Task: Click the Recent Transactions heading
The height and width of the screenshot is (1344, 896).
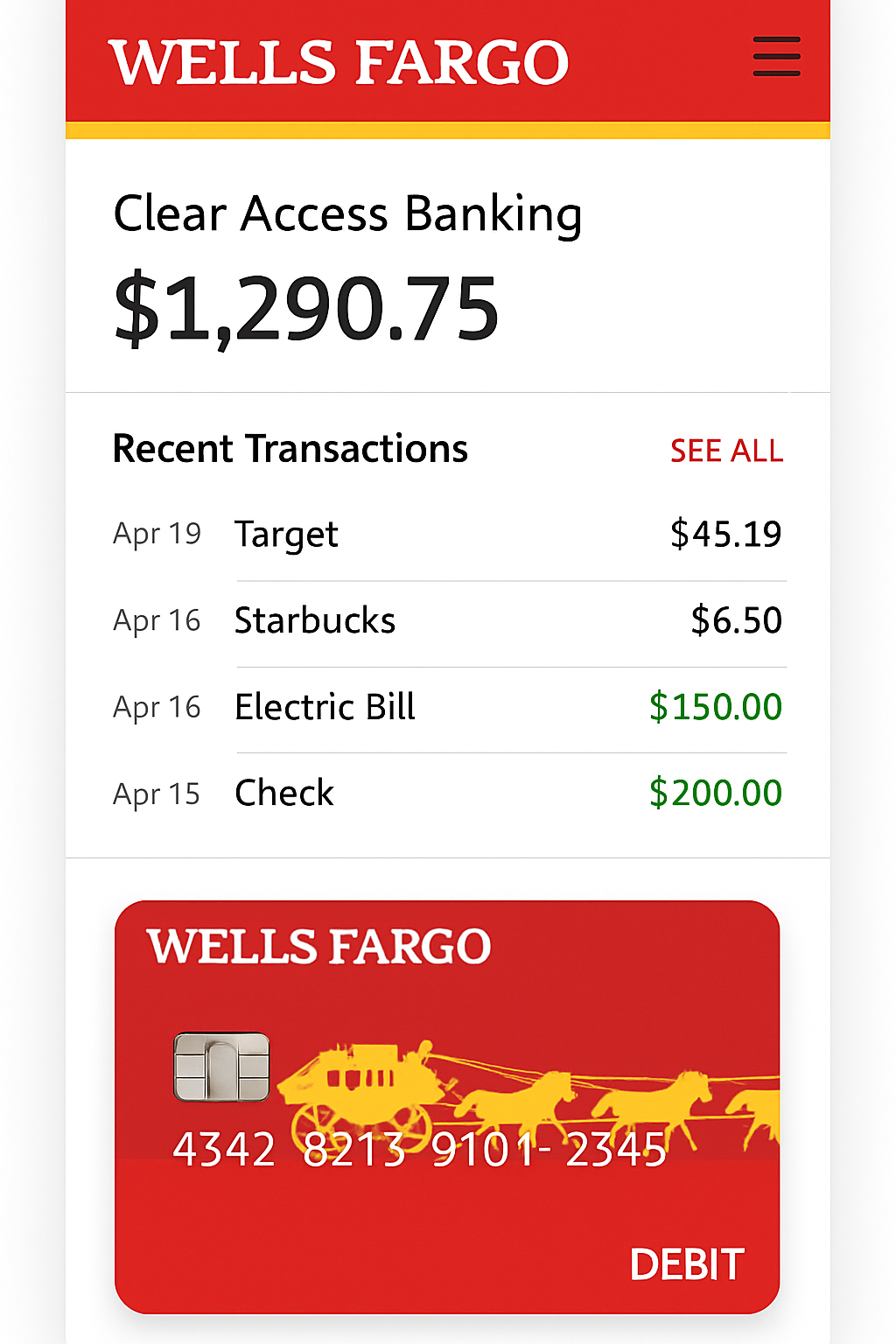Action: point(290,448)
